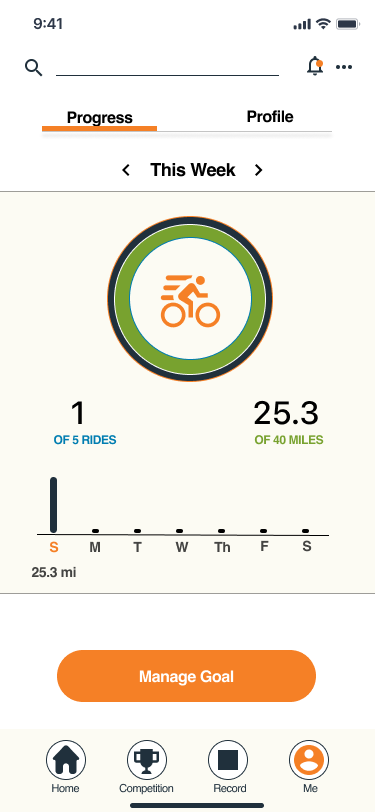
Task: Open the notifications bell
Action: (314, 67)
